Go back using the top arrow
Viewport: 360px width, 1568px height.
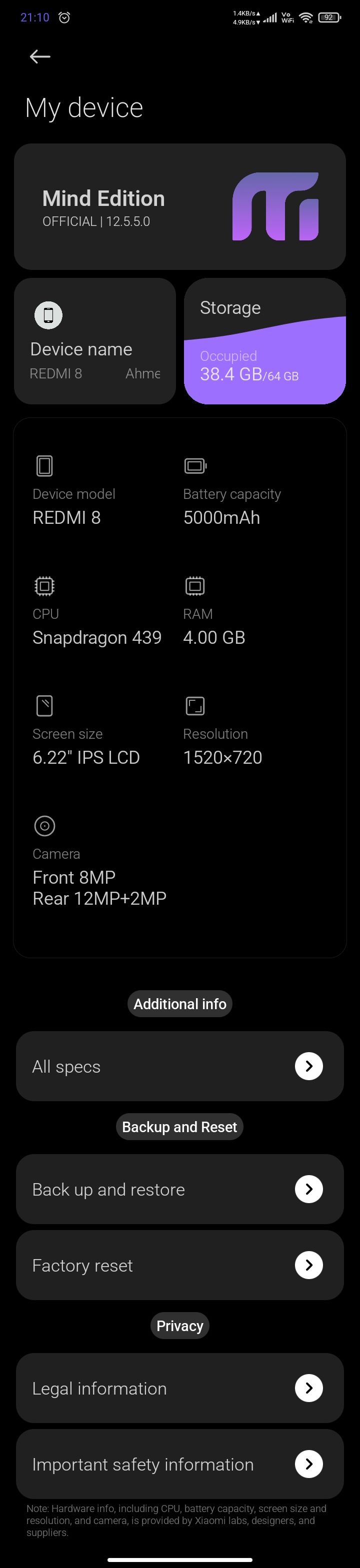40,56
